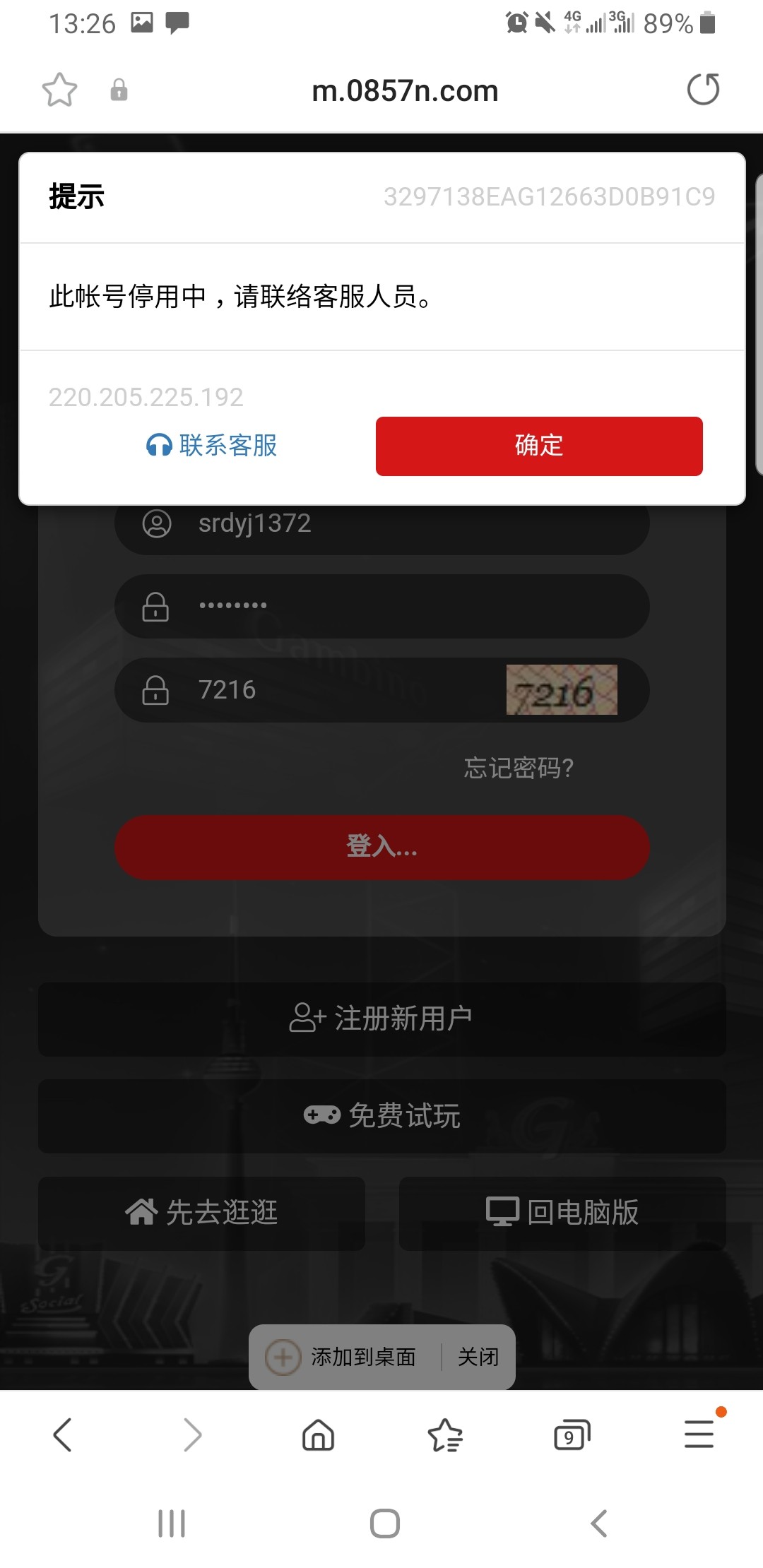Refresh the 7216 captcha image

coord(562,690)
